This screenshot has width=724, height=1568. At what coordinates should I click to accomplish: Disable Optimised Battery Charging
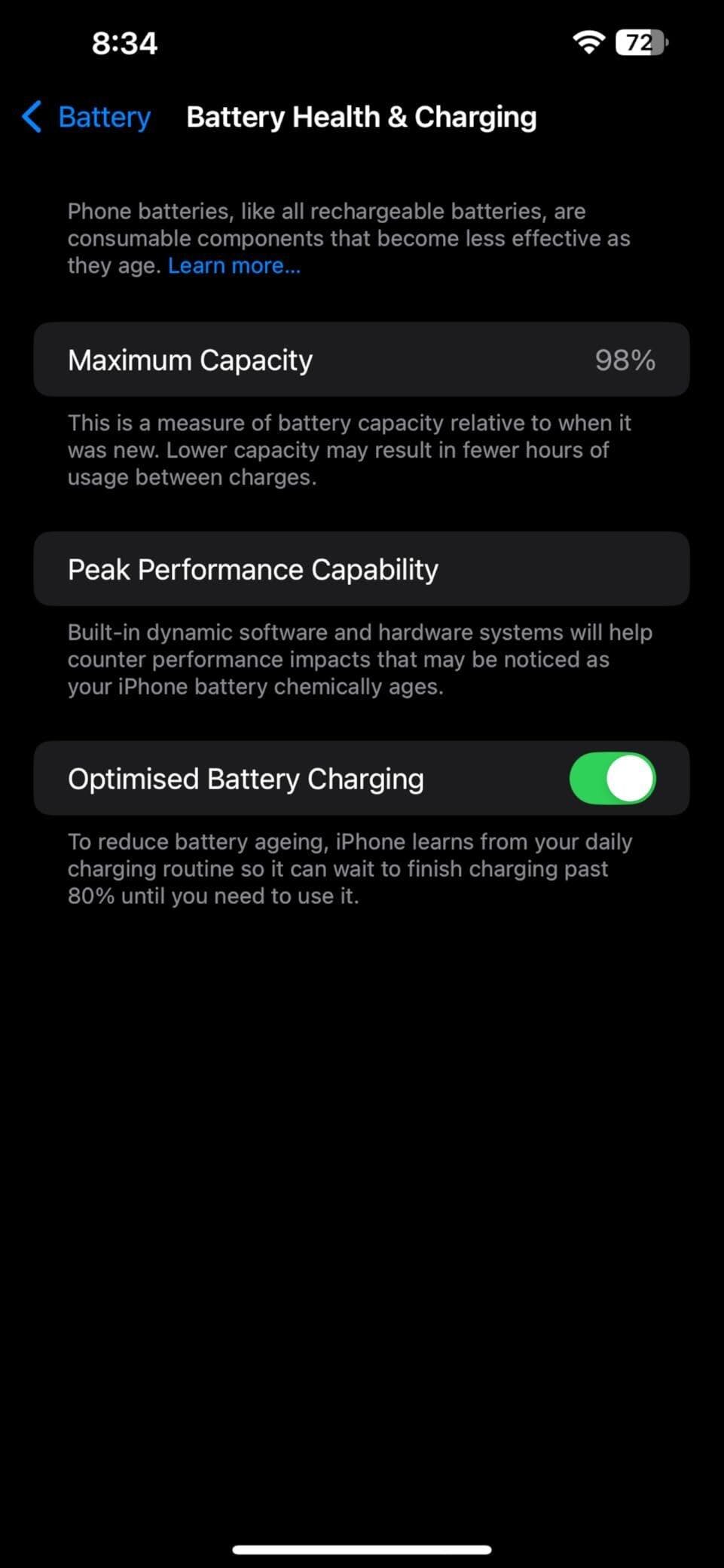click(612, 778)
